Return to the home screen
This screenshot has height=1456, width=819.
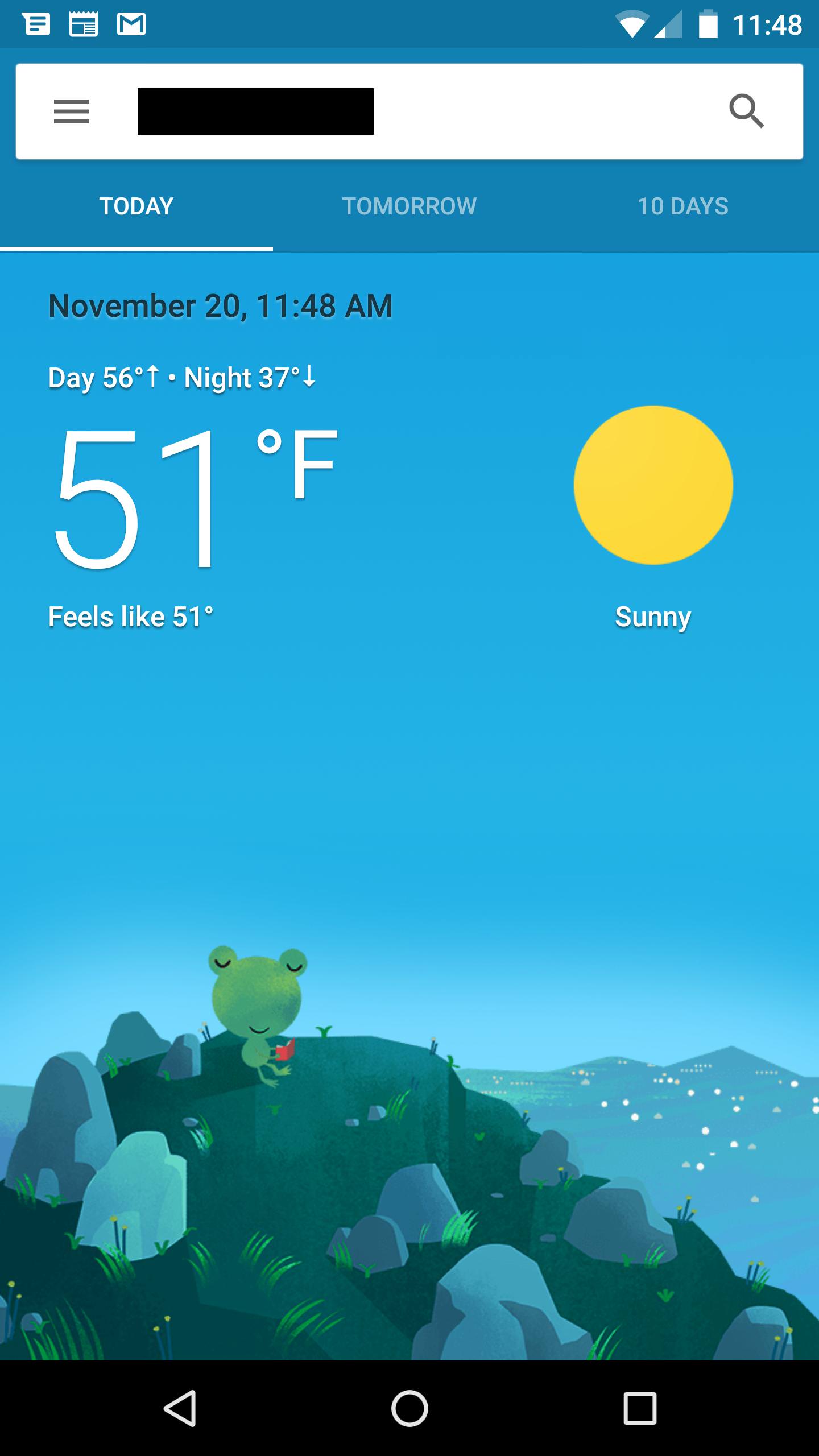tap(409, 1408)
